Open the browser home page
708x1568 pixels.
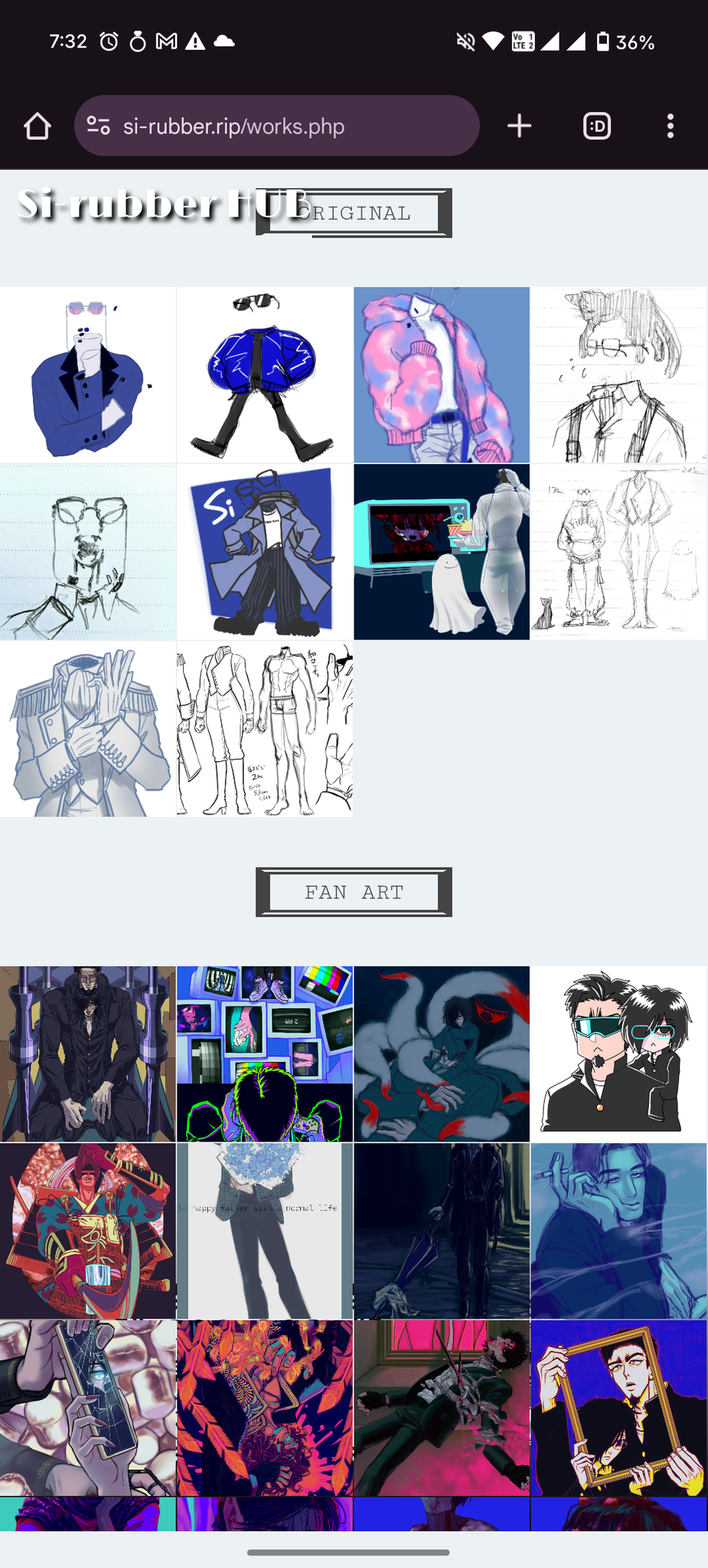tap(37, 126)
